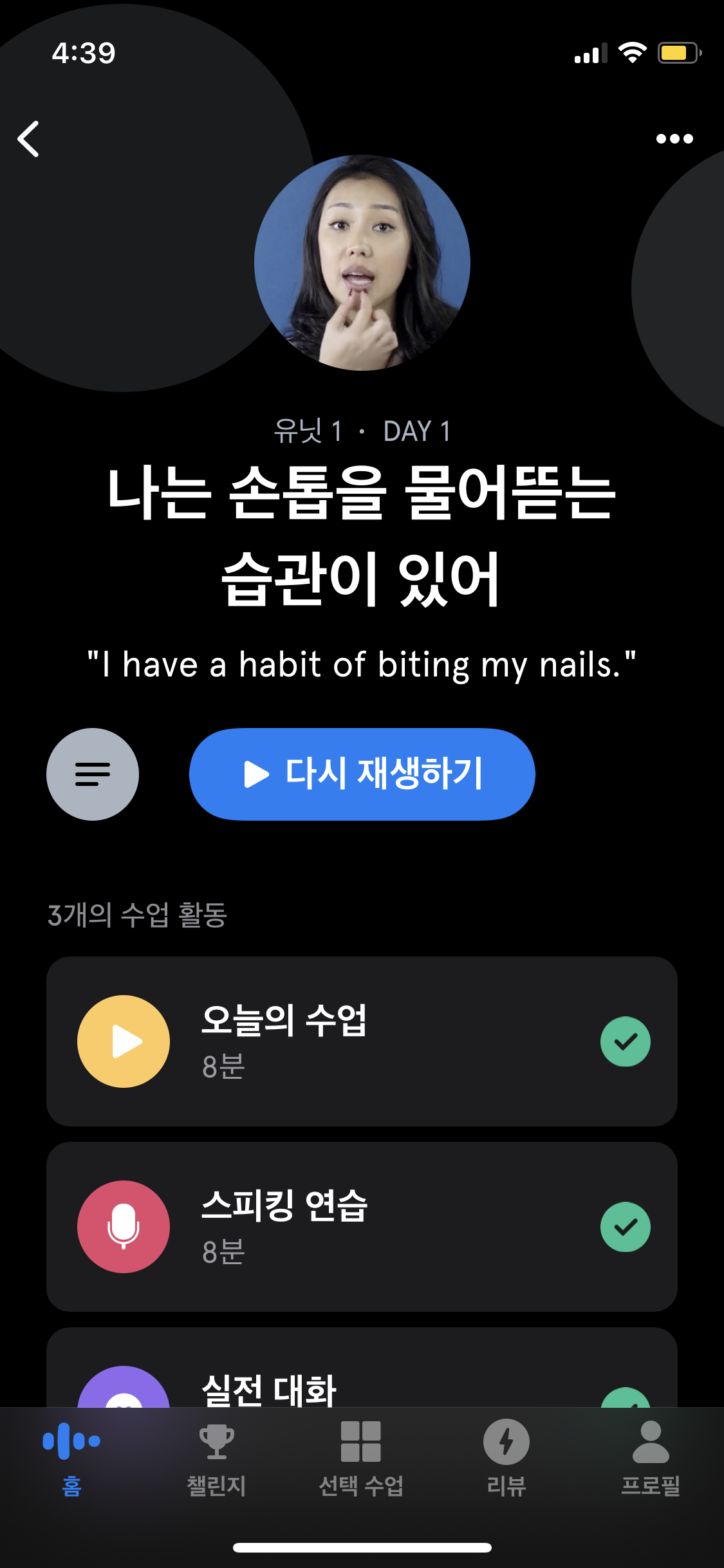Screen dimensions: 724x1568
Task: Open the 선택 수업 grid icon
Action: point(362,1442)
